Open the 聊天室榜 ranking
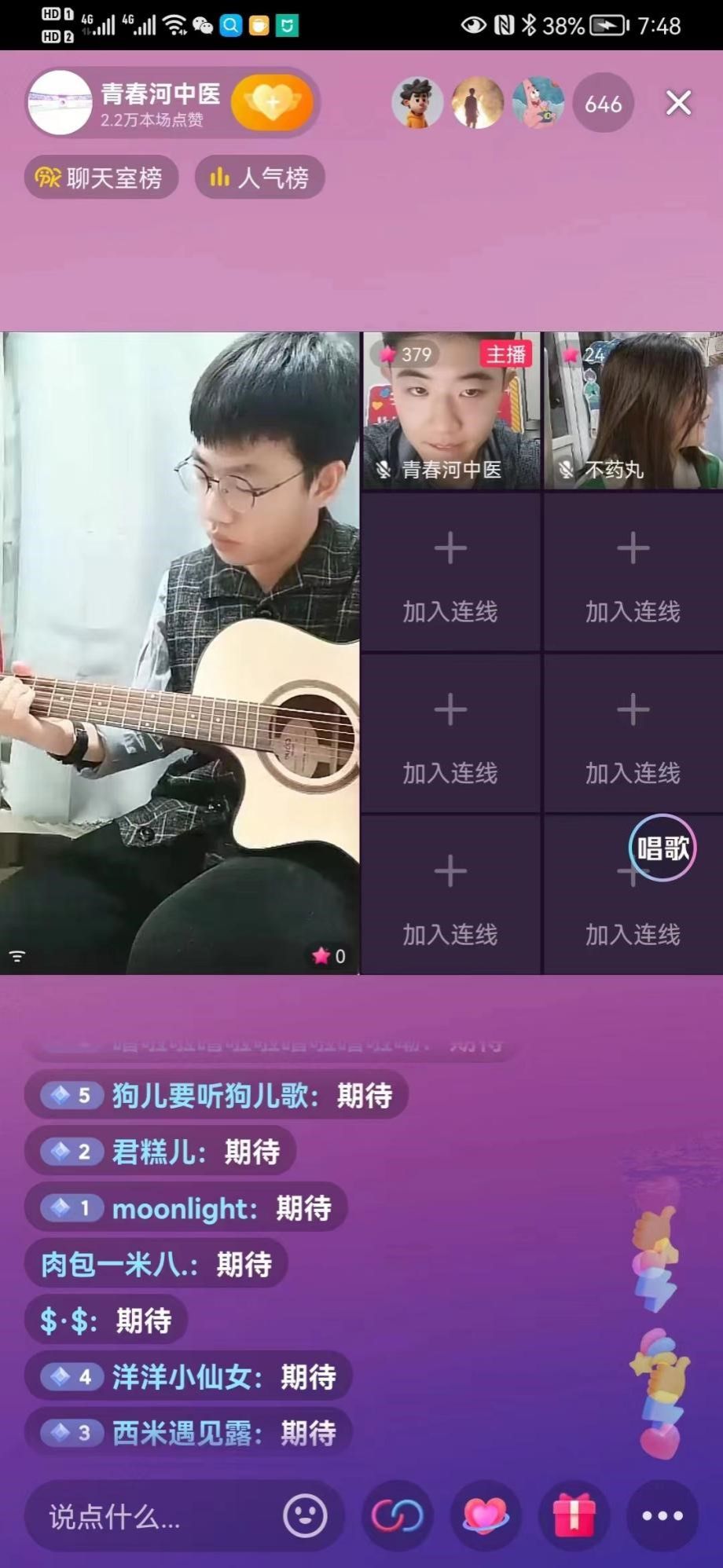 click(101, 178)
